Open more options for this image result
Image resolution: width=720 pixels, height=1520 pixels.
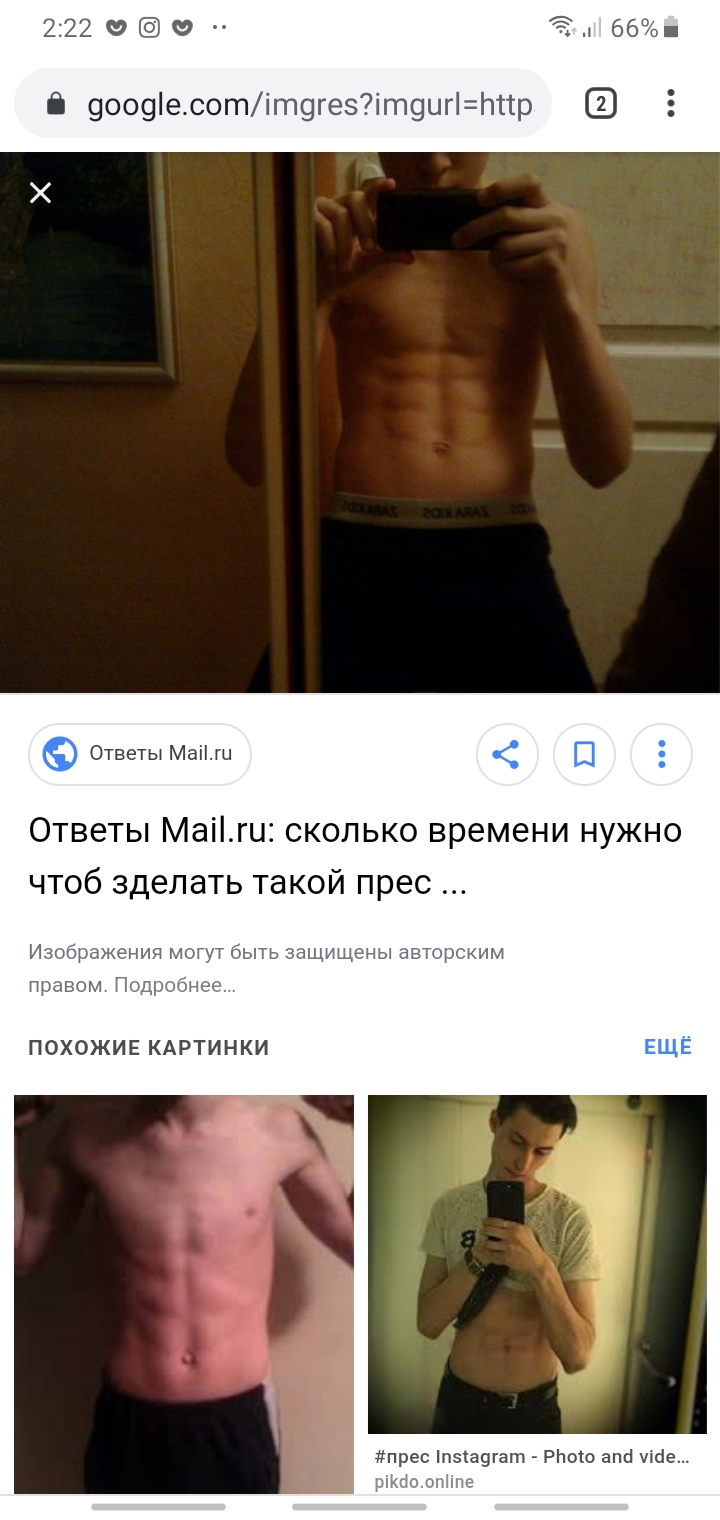point(661,754)
